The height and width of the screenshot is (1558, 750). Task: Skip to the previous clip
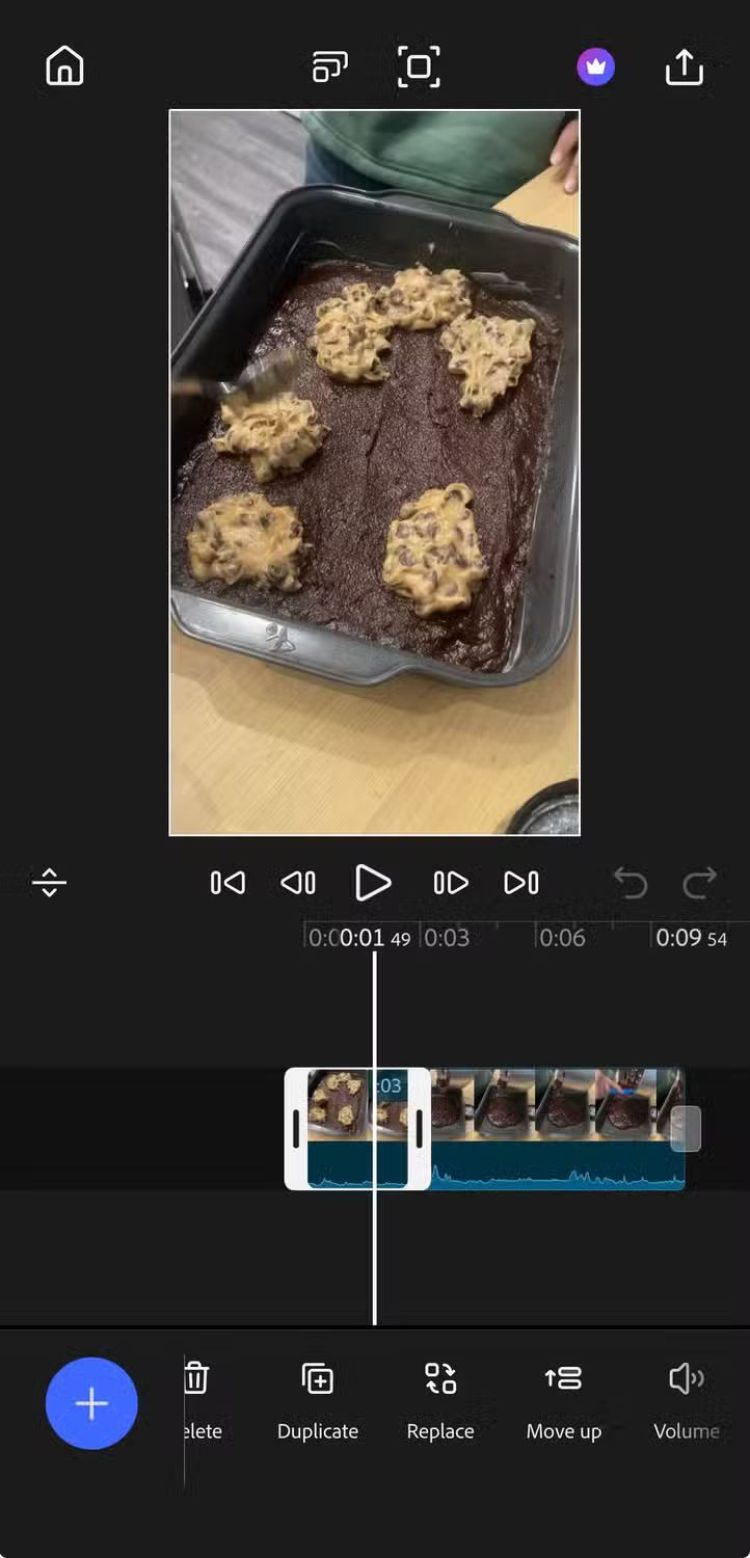[x=228, y=883]
